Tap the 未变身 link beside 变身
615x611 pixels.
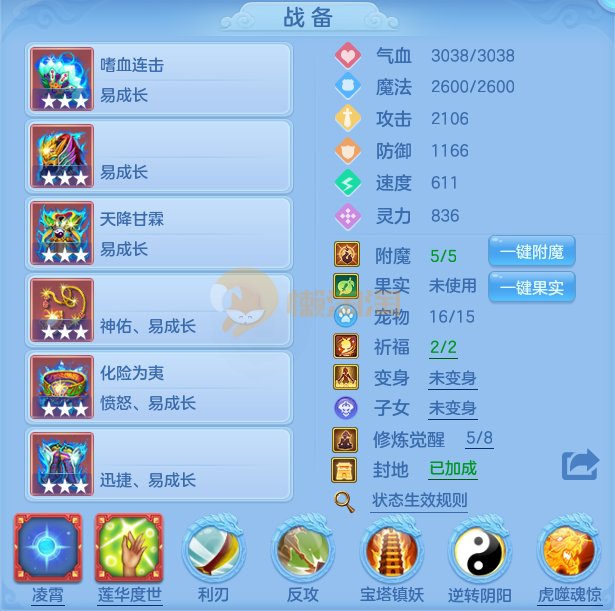(452, 378)
